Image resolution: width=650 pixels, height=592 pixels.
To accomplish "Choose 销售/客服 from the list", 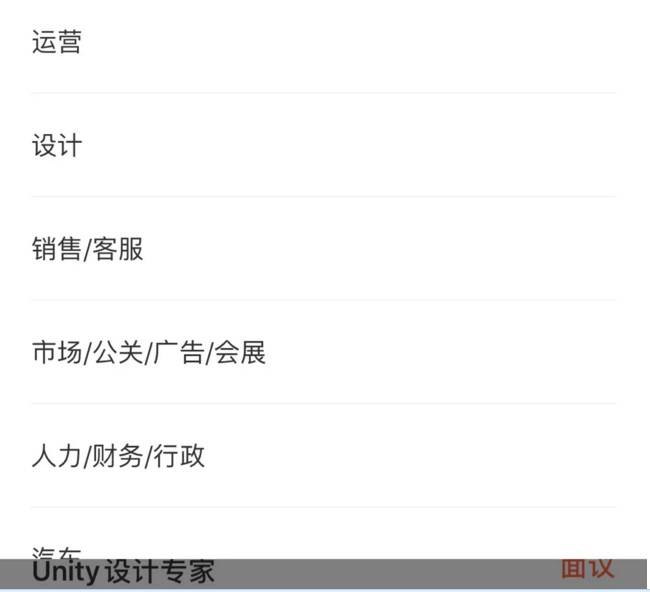I will 88,249.
